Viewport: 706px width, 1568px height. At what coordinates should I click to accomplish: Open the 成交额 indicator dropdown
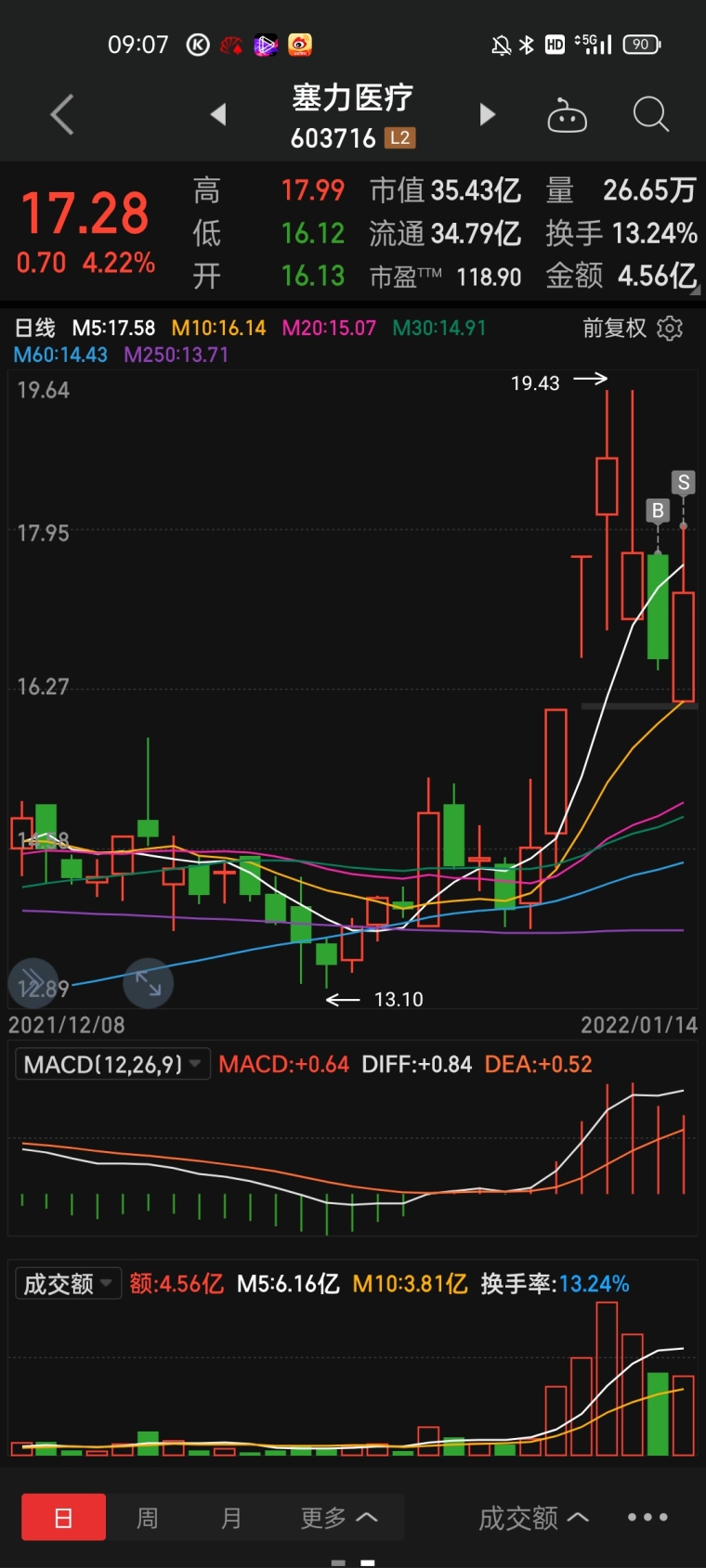[x=68, y=1283]
